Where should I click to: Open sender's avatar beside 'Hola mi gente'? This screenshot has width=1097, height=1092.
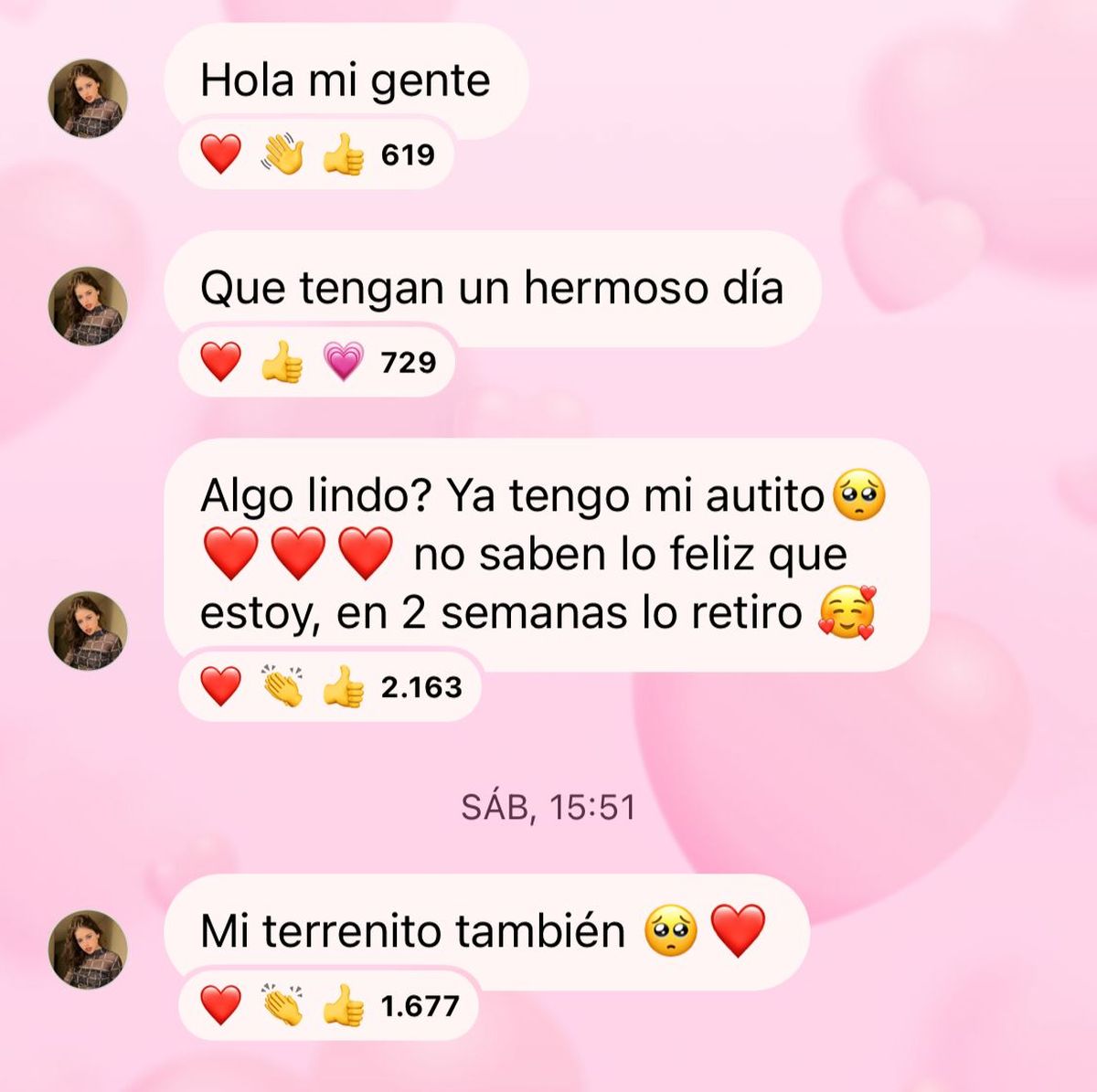pyautogui.click(x=88, y=99)
